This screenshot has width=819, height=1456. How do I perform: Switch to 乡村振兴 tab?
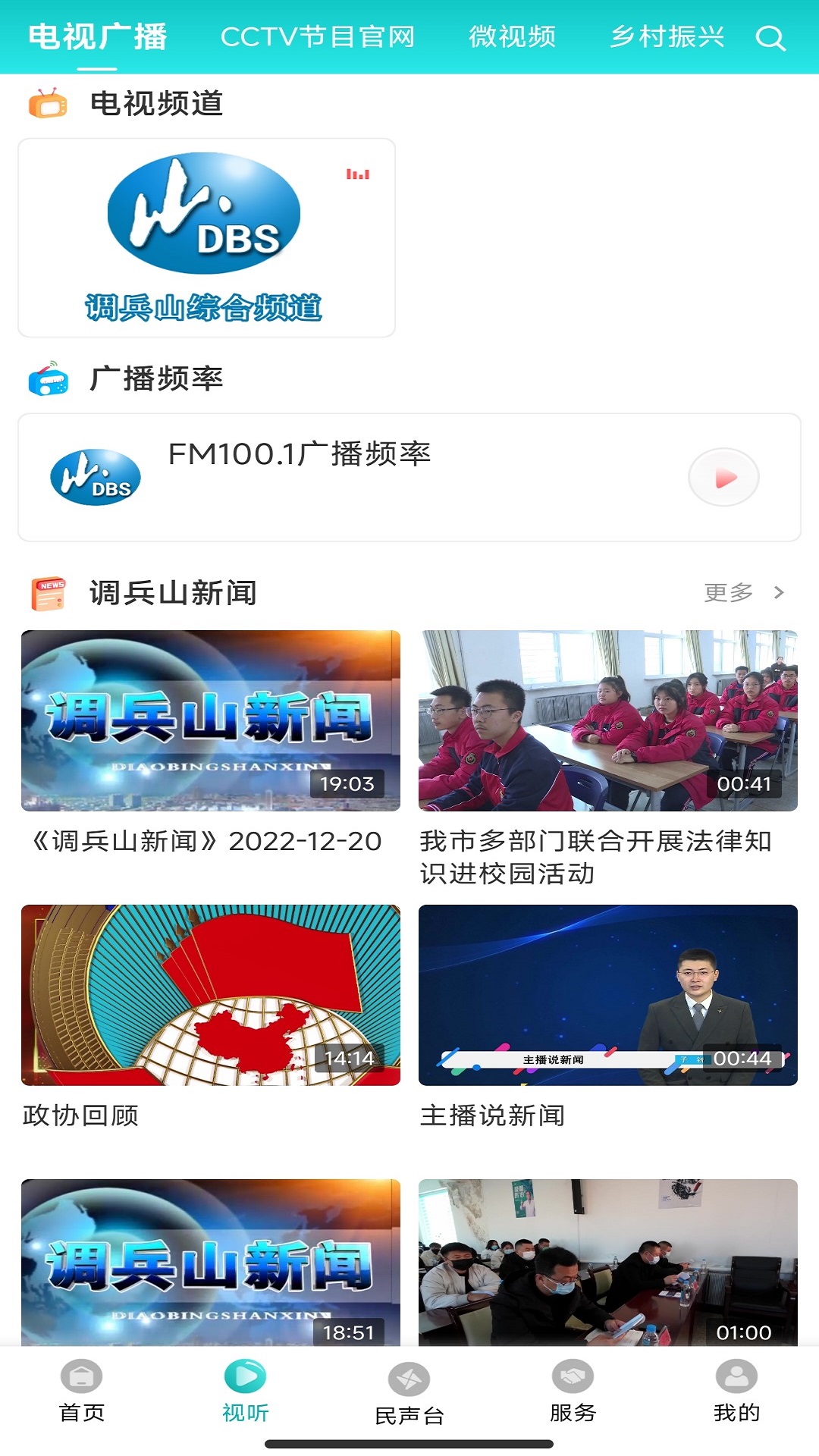point(667,37)
